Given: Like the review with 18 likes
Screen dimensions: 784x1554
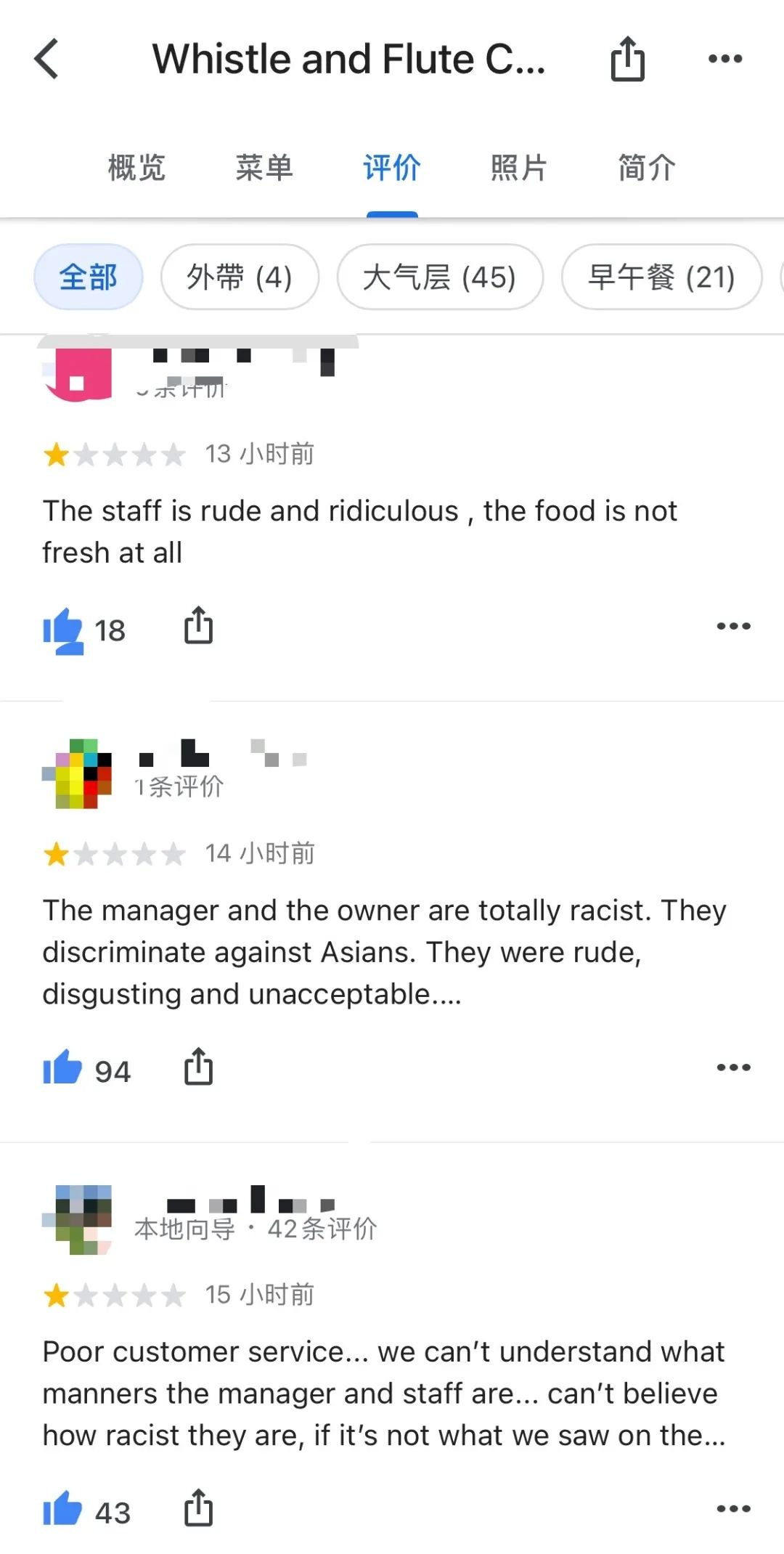Looking at the screenshot, I should [63, 629].
